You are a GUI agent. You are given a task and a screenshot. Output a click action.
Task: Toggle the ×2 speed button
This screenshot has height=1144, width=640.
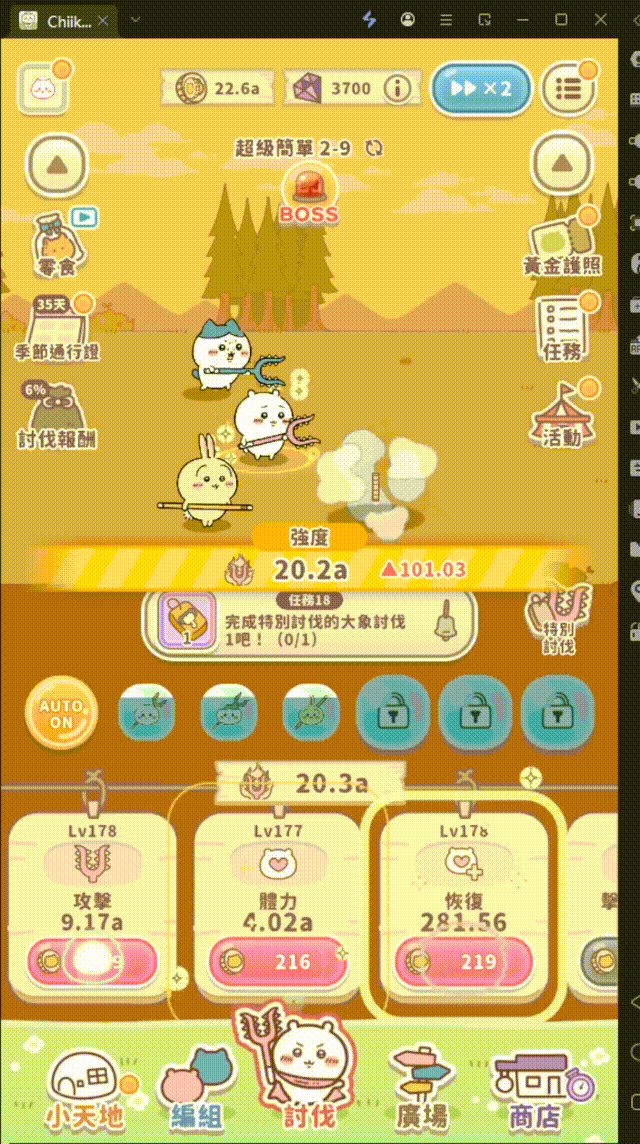481,89
